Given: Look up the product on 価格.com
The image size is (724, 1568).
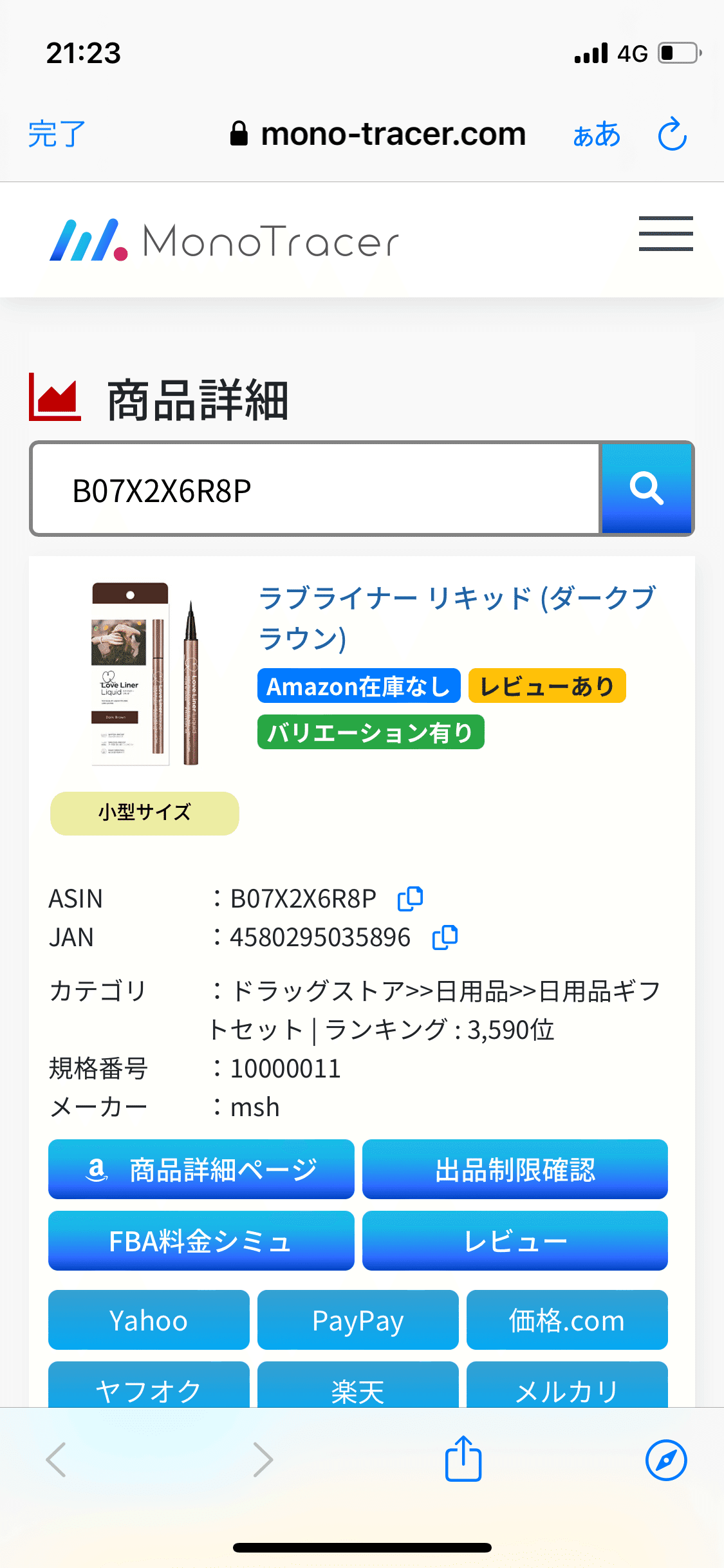Looking at the screenshot, I should (567, 1320).
